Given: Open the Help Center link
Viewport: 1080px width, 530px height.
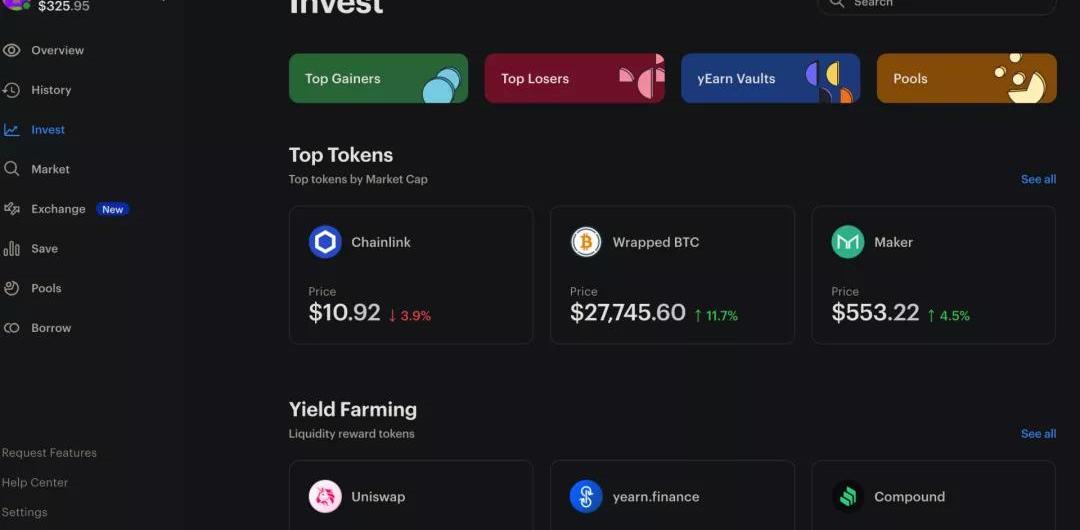Looking at the screenshot, I should tap(35, 483).
